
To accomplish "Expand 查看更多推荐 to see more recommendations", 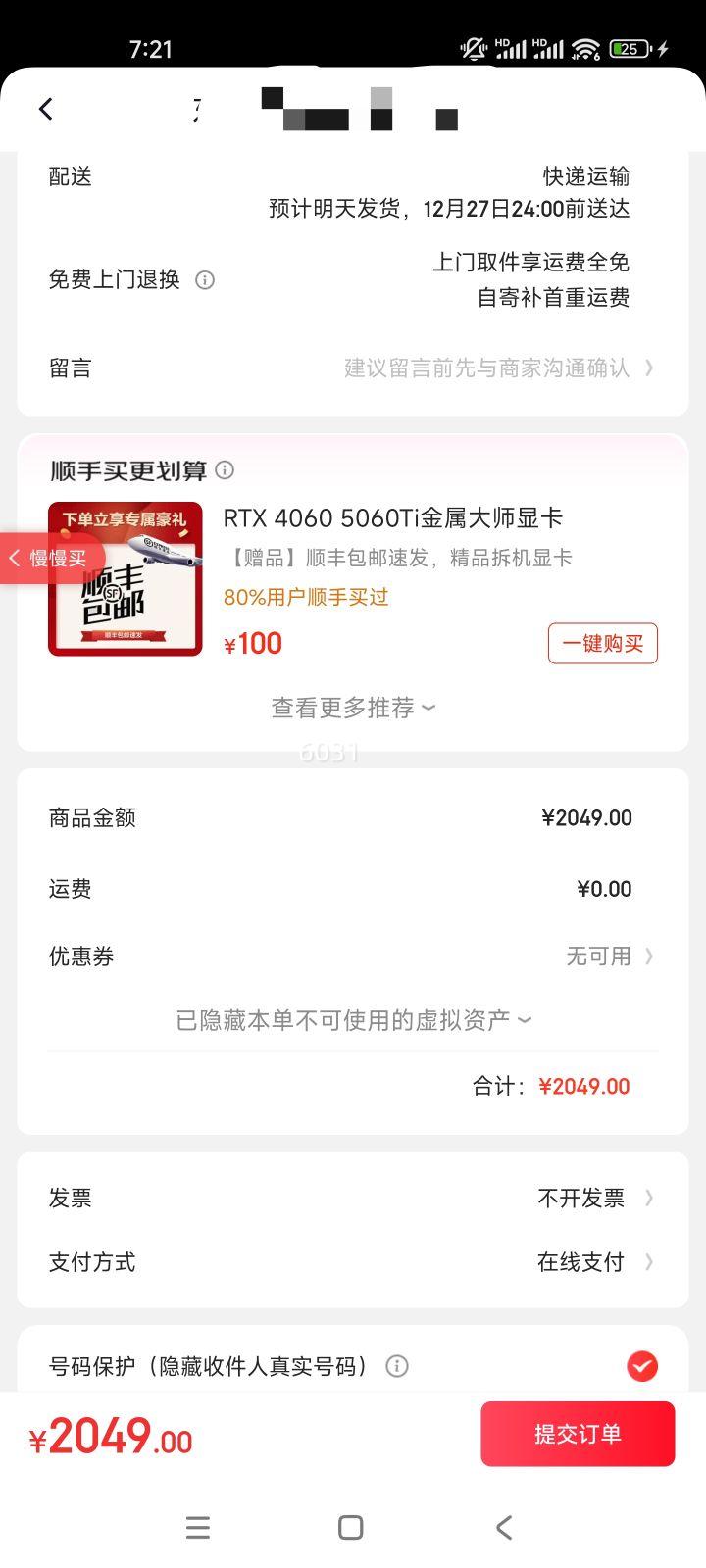I will [352, 707].
